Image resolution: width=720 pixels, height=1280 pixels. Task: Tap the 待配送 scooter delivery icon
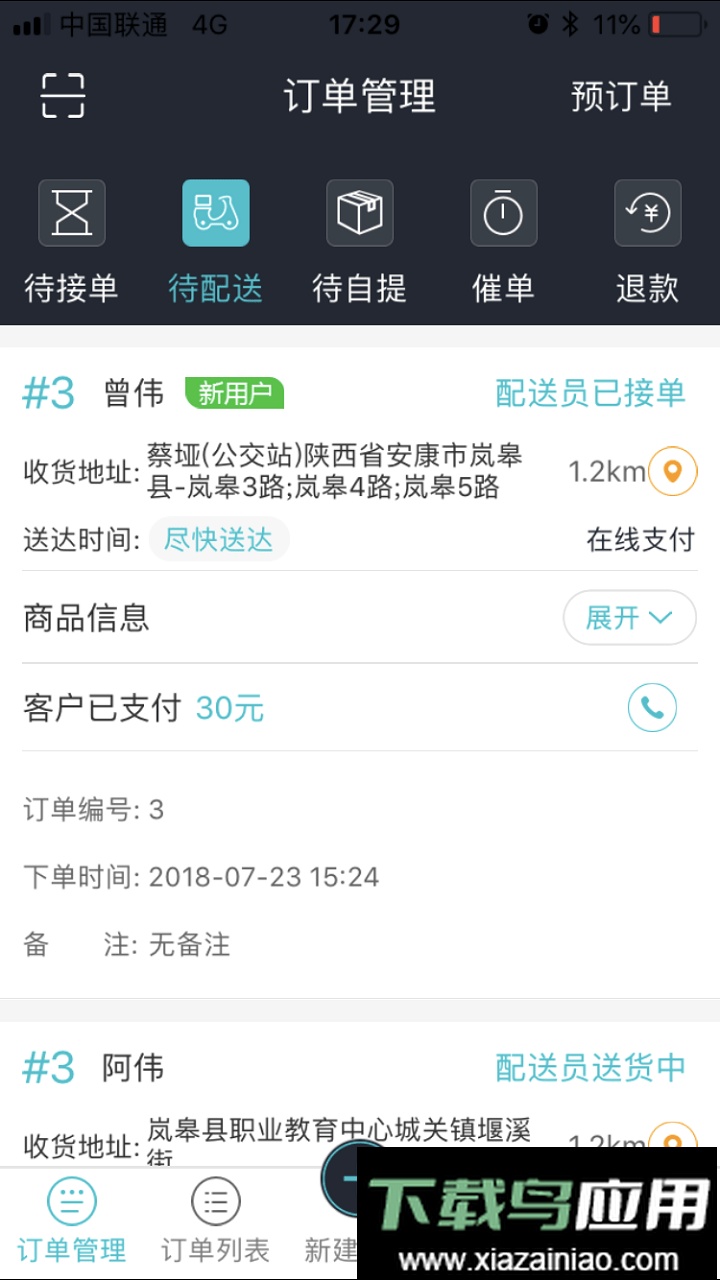(215, 213)
